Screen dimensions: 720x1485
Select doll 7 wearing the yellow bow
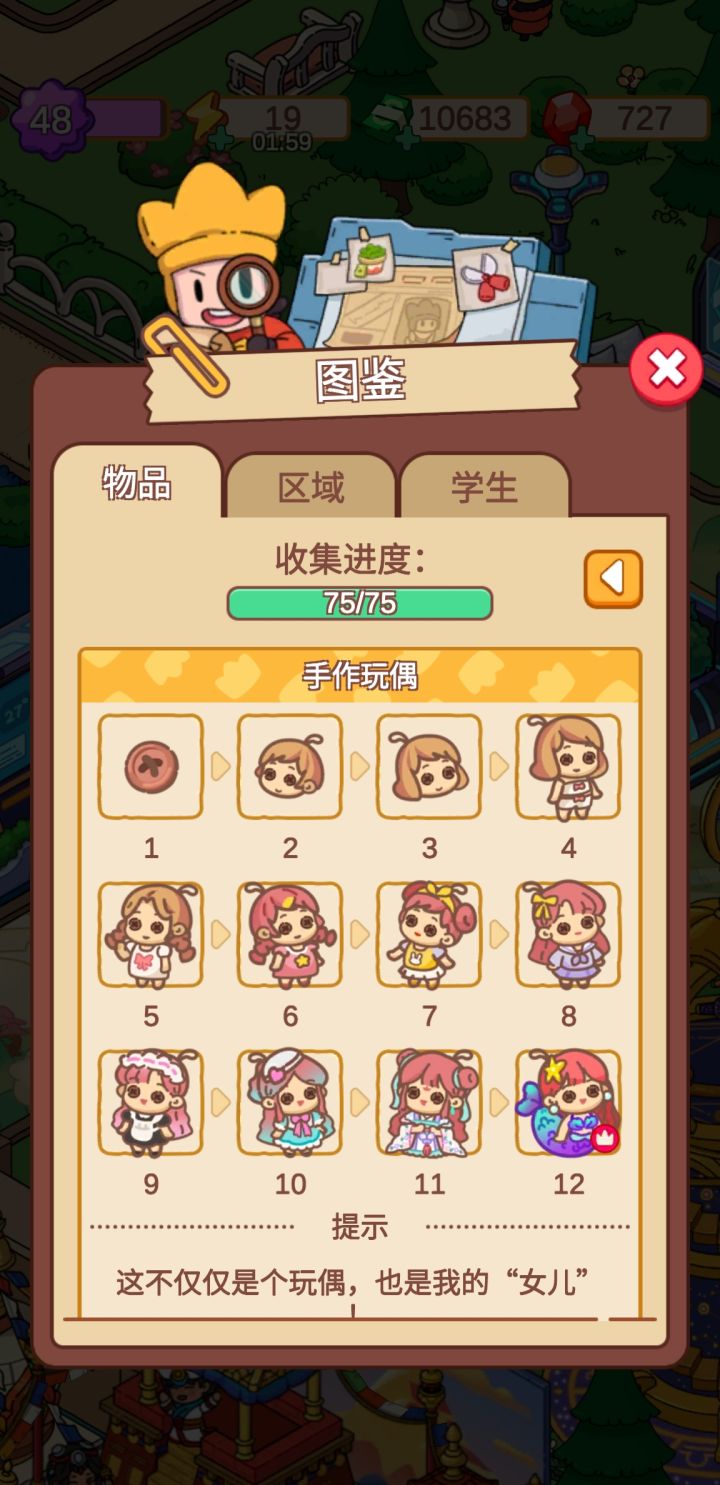[x=428, y=934]
